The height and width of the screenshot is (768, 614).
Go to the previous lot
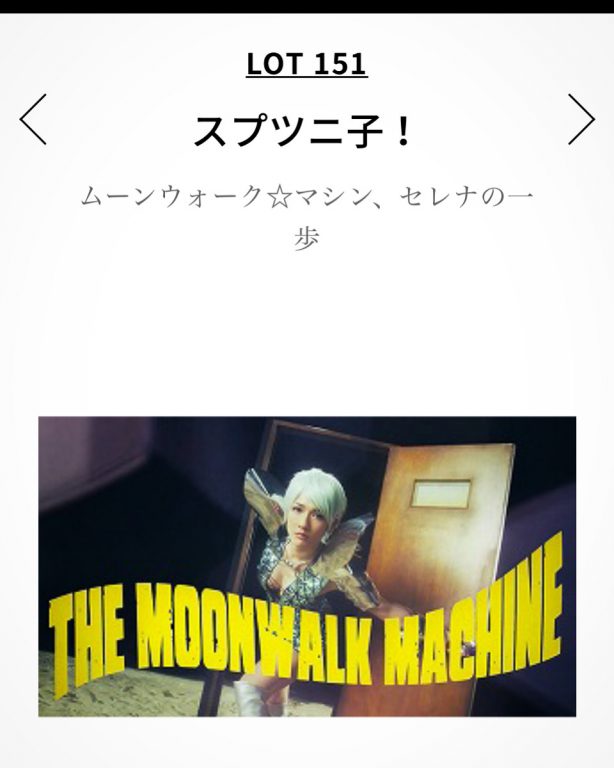(x=33, y=119)
